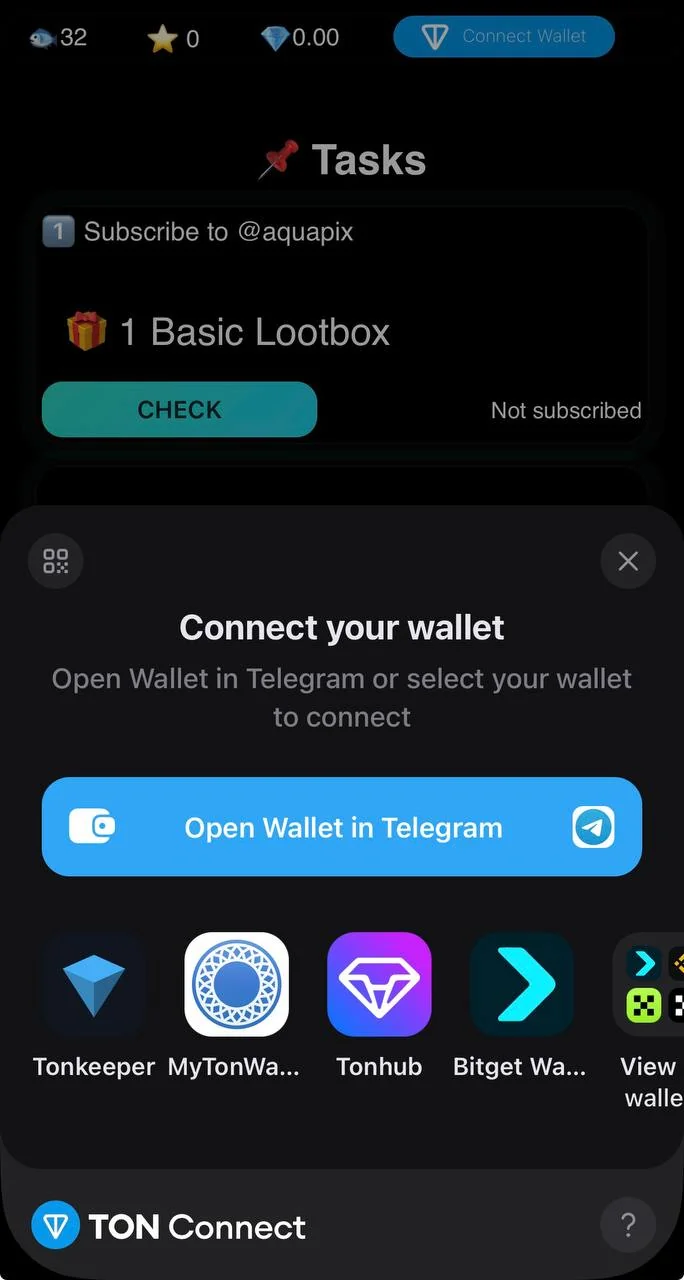Open the TON Connect help question mark
684x1280 pixels.
(628, 1224)
